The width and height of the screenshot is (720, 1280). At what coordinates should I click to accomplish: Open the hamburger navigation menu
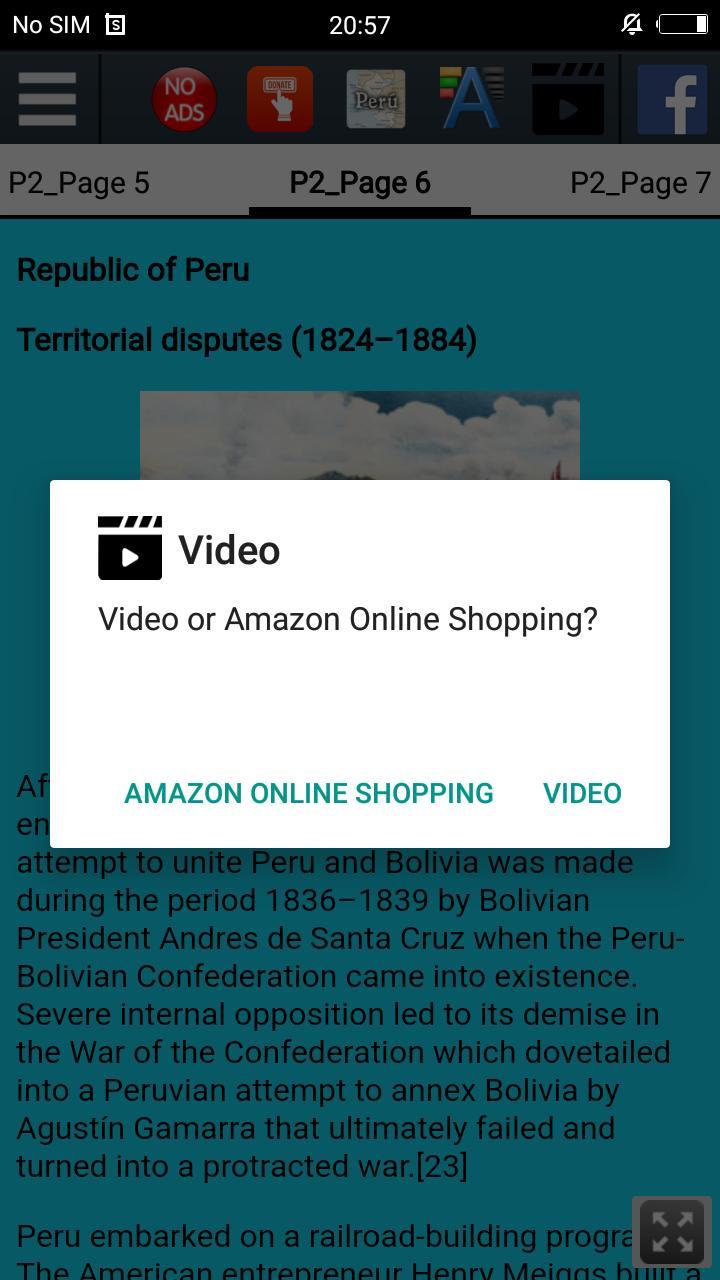pos(46,98)
